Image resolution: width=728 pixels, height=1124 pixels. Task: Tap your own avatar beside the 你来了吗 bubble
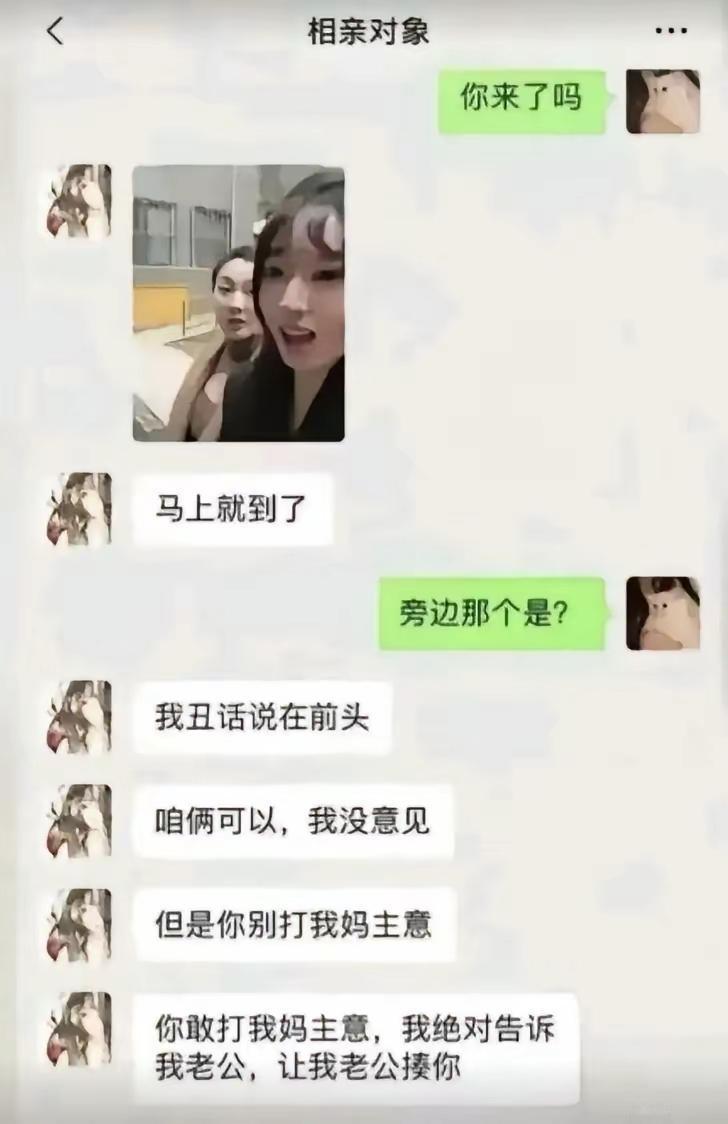click(661, 102)
